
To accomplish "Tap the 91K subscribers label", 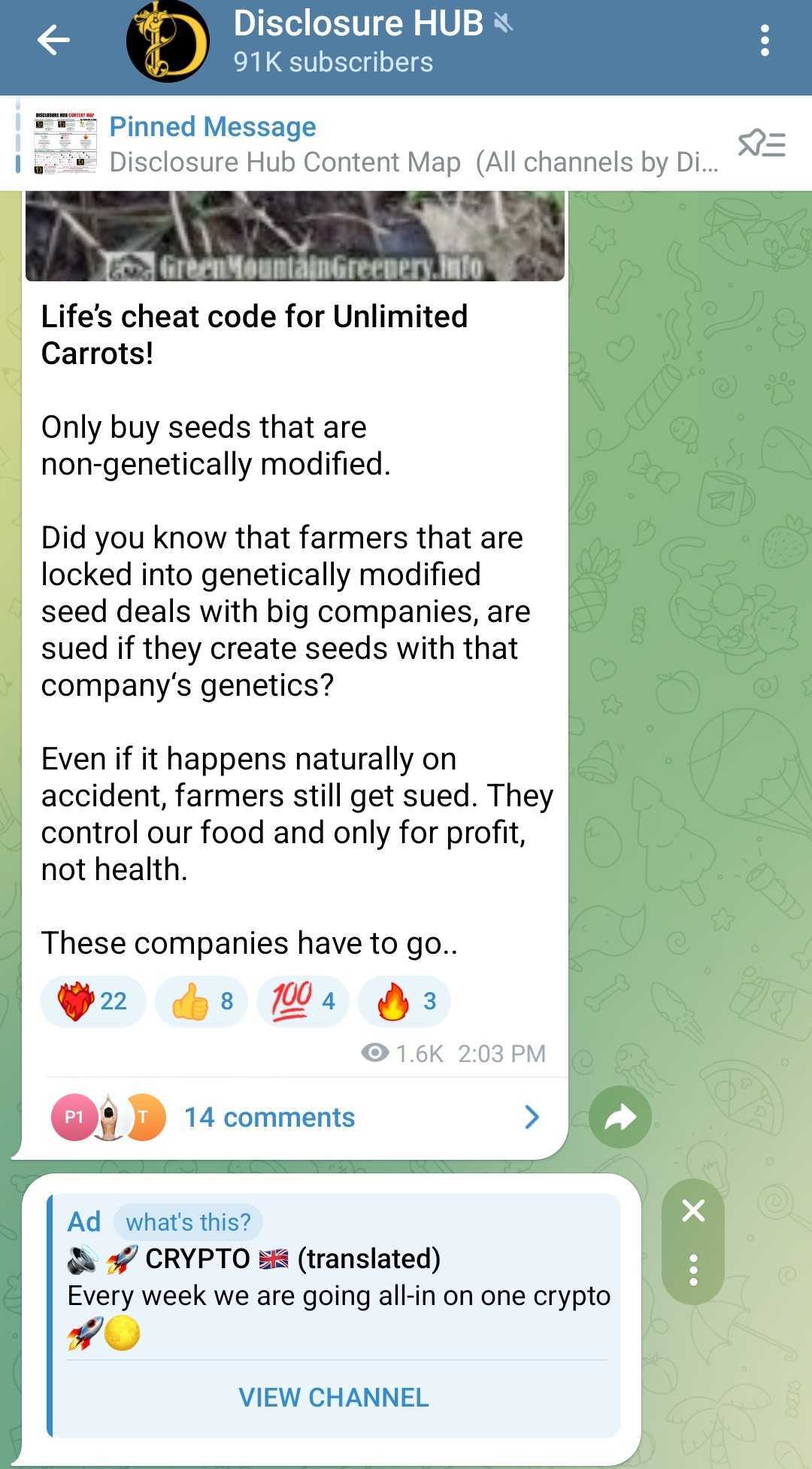I will [x=332, y=61].
